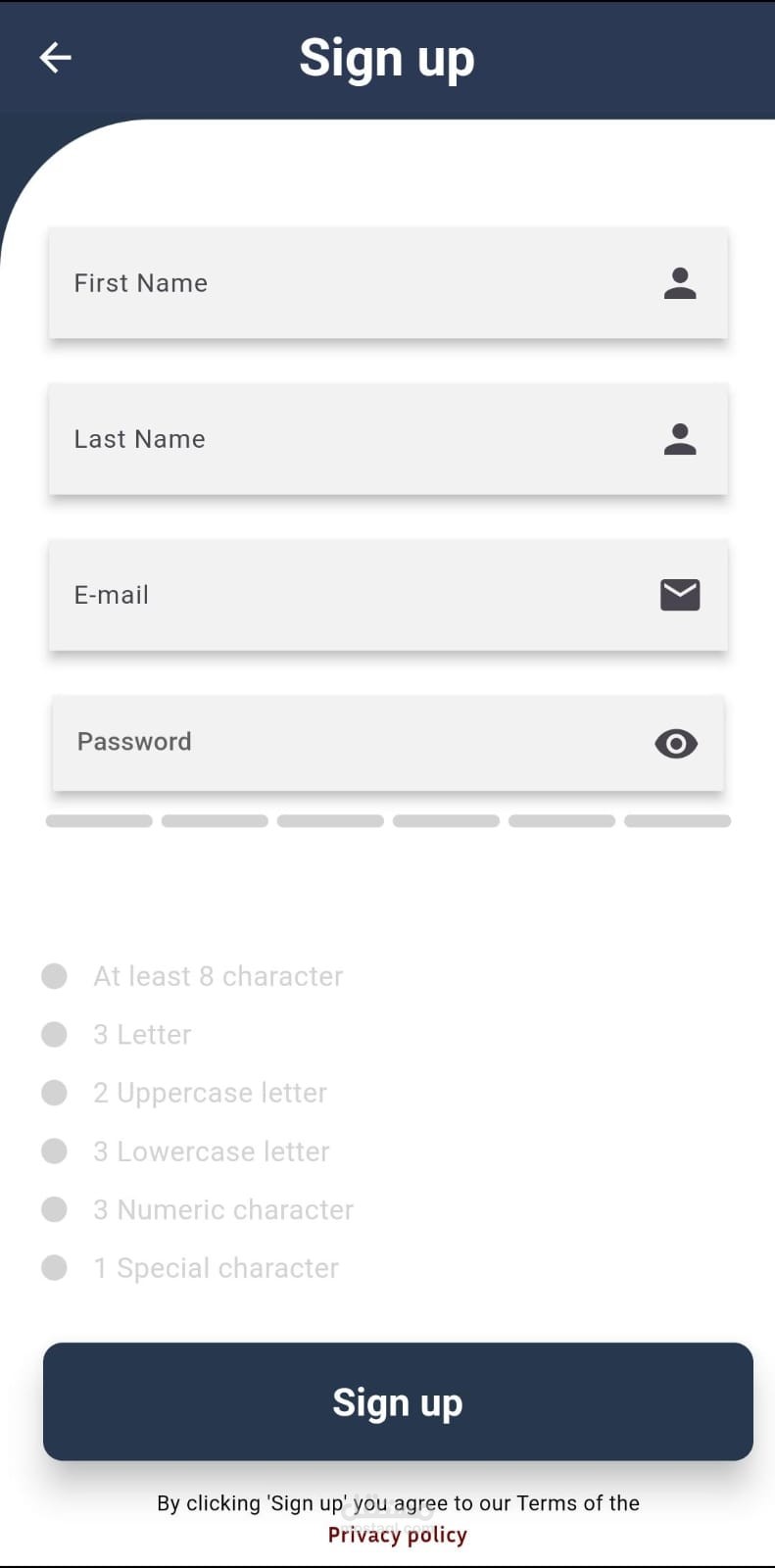The height and width of the screenshot is (1568, 775).
Task: Select the E-mail input field
Action: point(388,595)
